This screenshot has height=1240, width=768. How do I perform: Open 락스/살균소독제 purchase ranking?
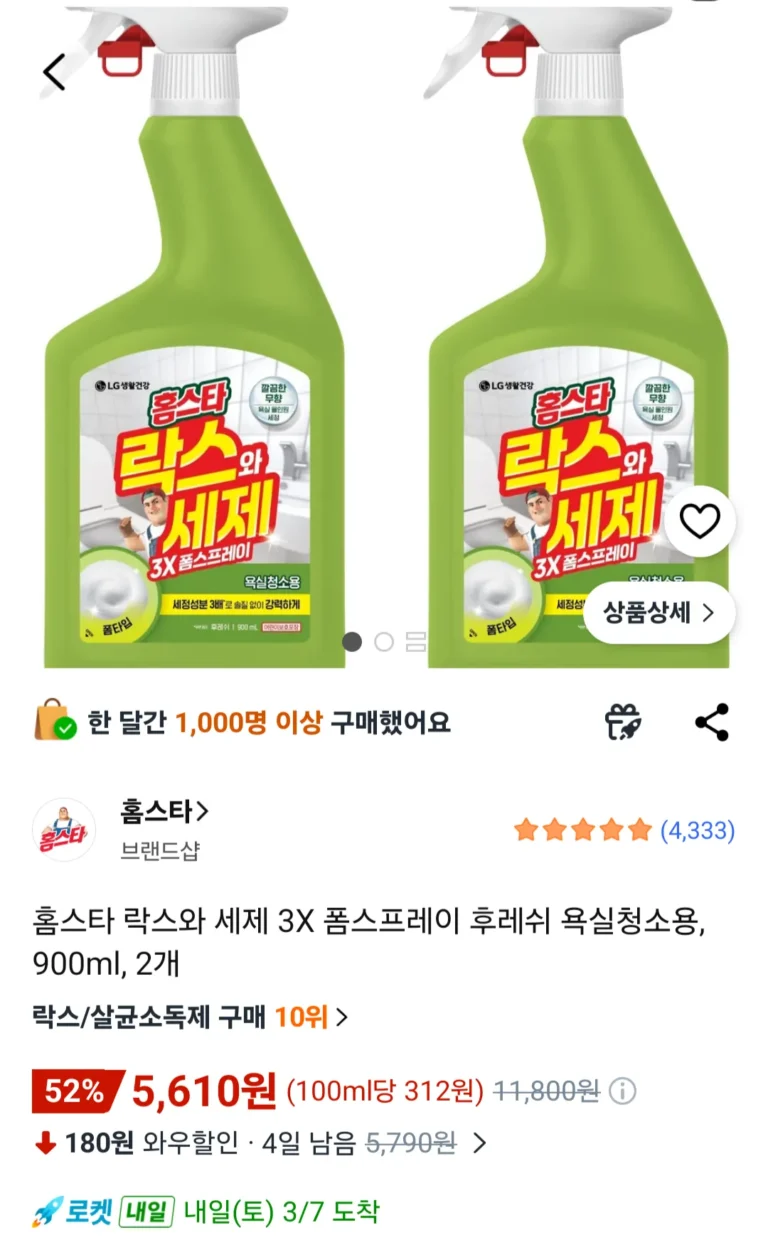[190, 1018]
